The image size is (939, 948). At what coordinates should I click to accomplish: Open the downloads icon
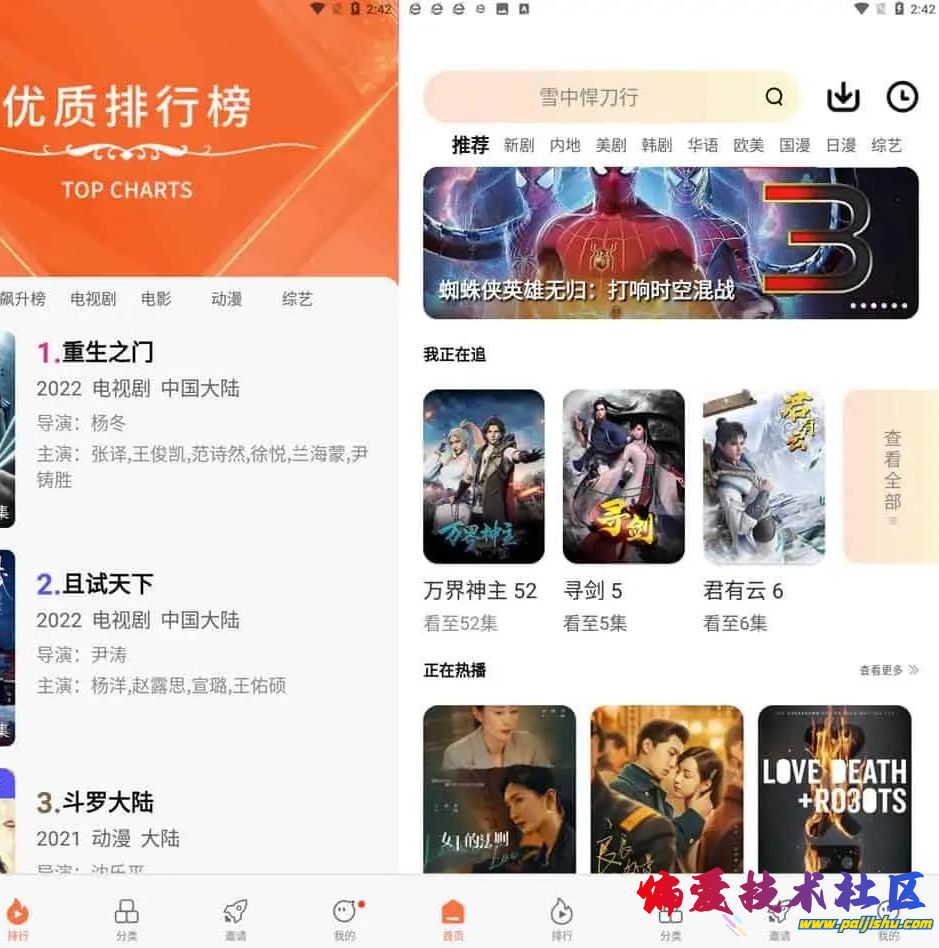click(843, 97)
